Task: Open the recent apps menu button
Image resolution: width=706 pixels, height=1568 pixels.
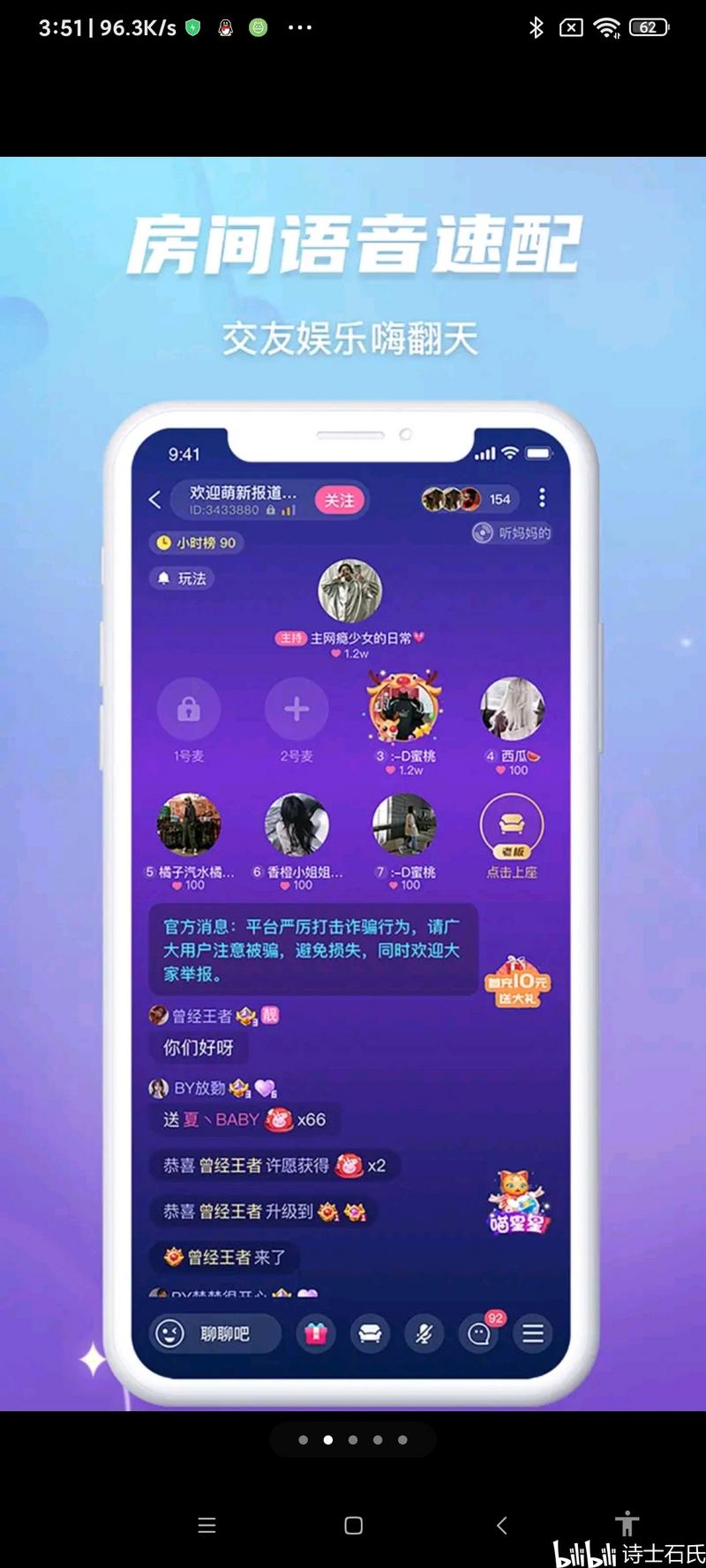Action: pyautogui.click(x=207, y=1525)
